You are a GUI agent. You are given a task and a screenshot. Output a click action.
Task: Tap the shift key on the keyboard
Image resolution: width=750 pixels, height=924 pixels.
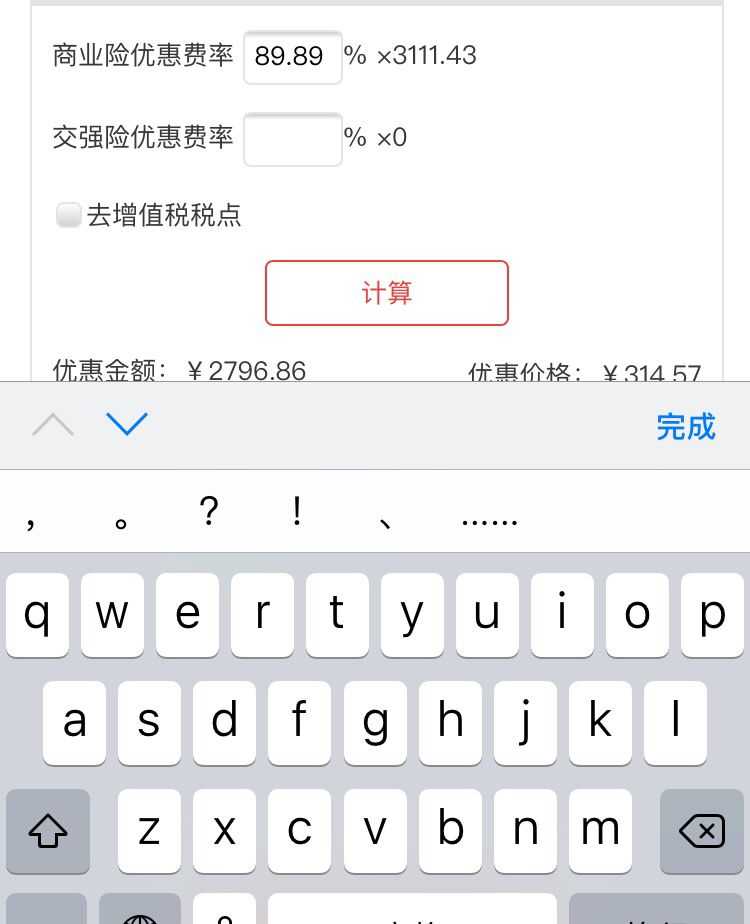click(47, 831)
